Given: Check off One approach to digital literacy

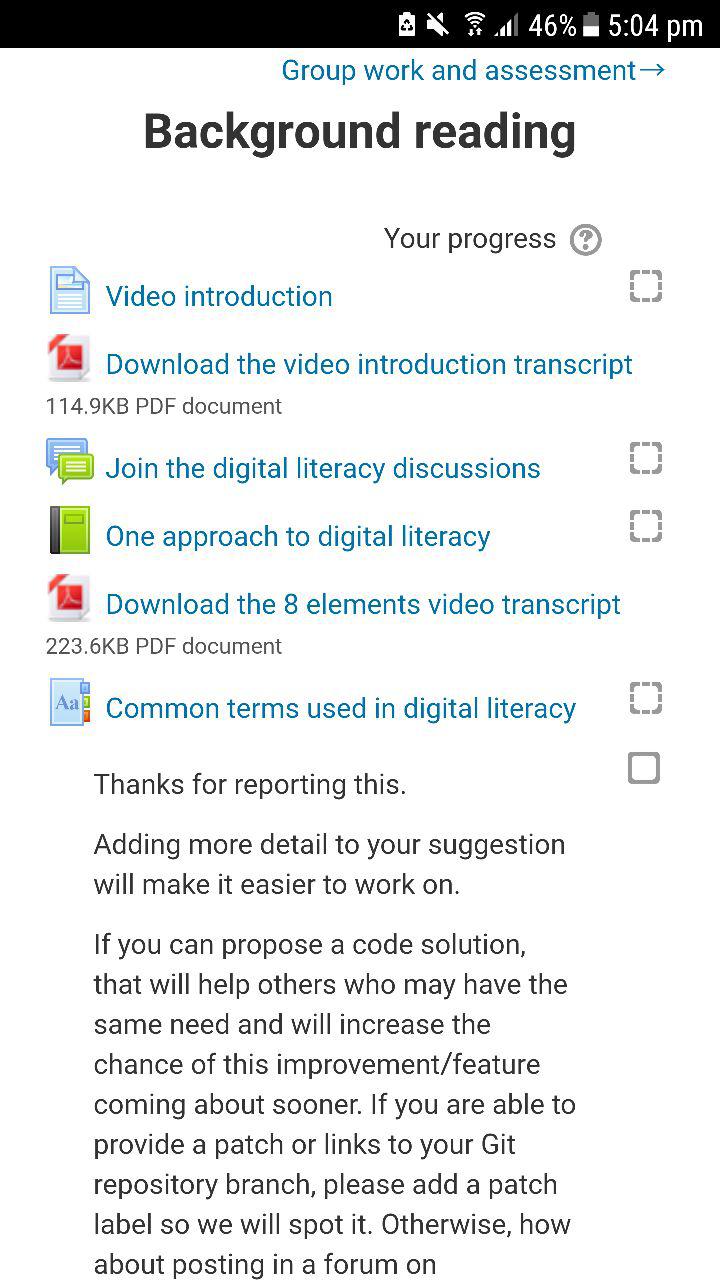Looking at the screenshot, I should point(646,526).
